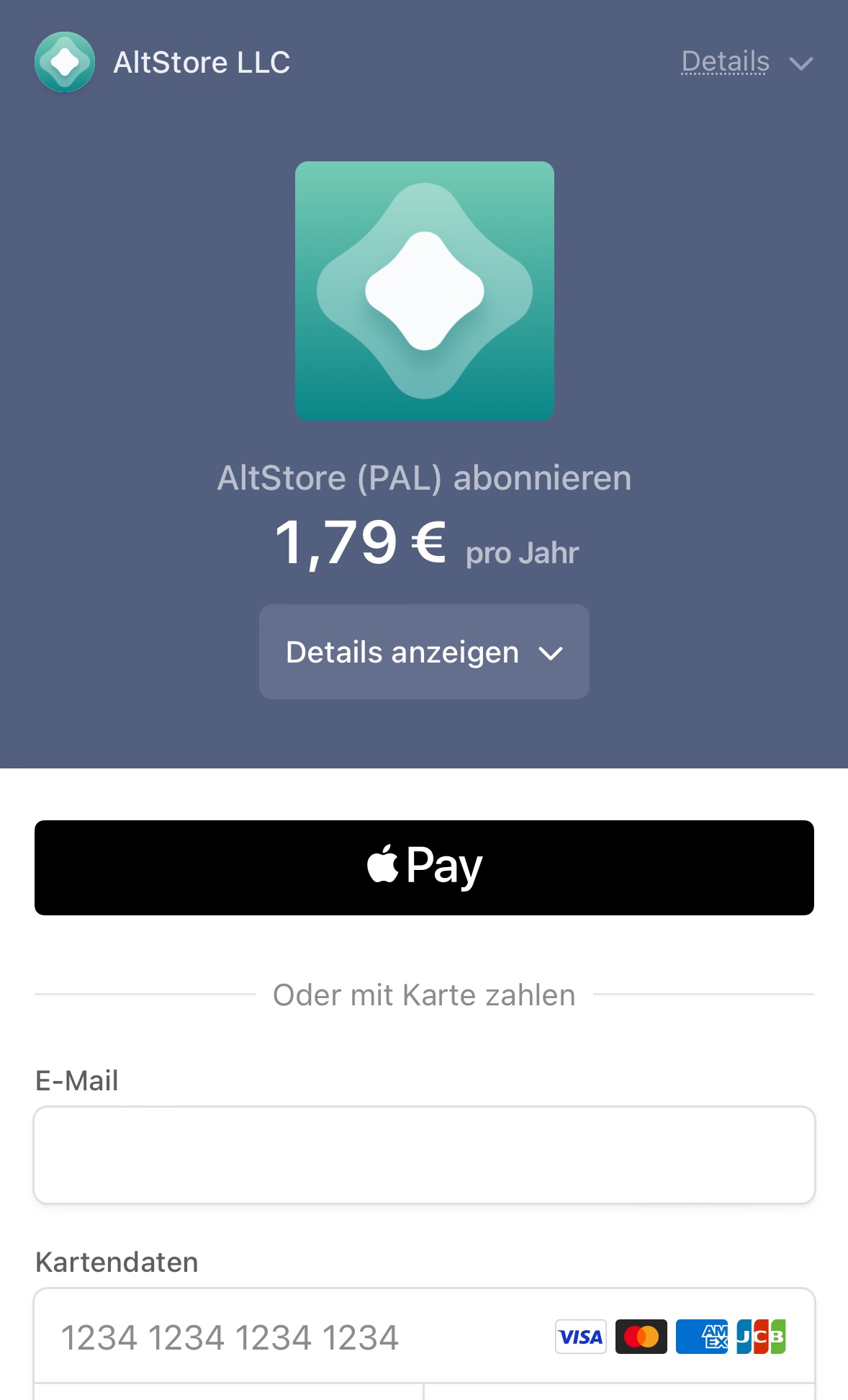Pay with Apple Pay
Image resolution: width=848 pixels, height=1400 pixels.
(x=424, y=867)
